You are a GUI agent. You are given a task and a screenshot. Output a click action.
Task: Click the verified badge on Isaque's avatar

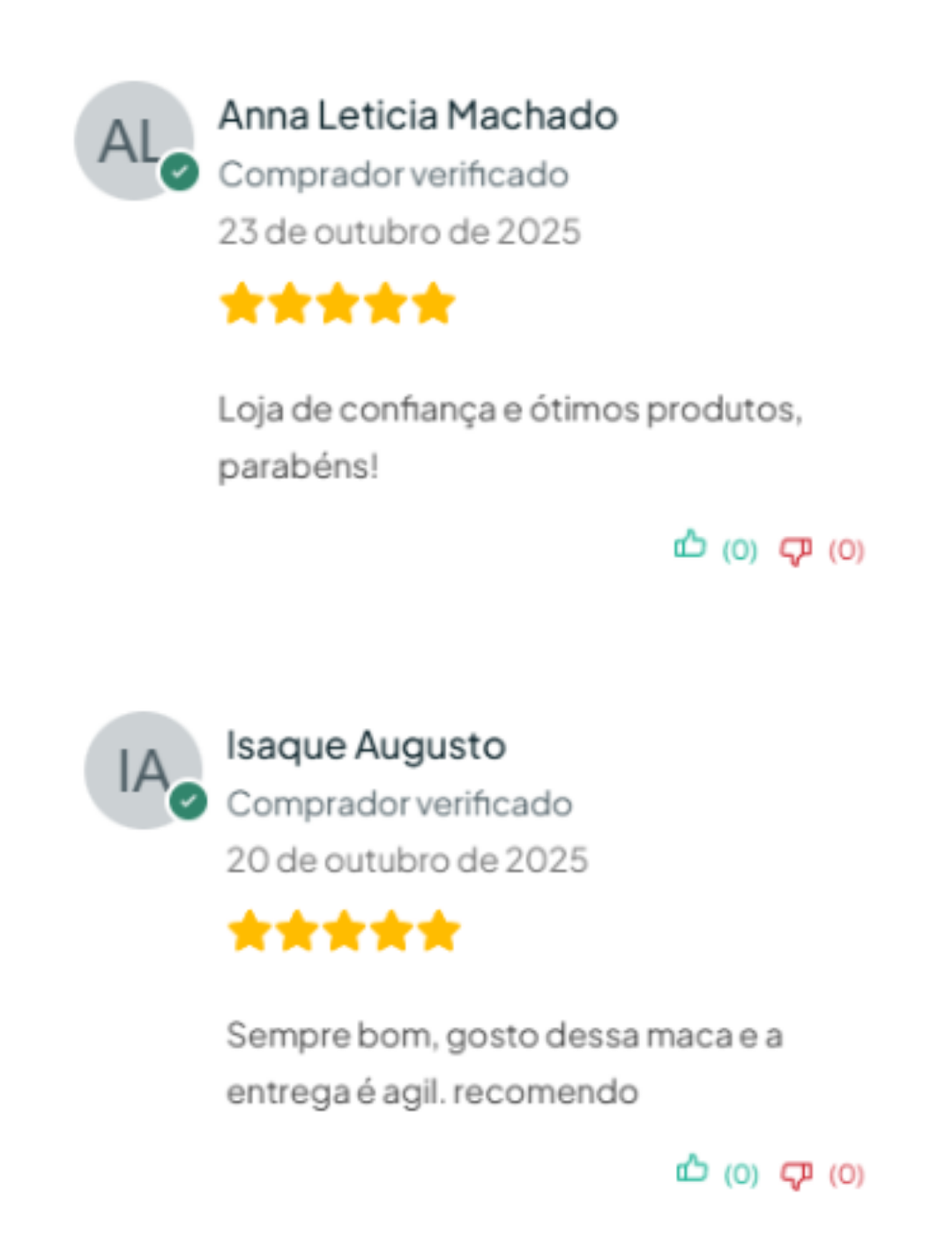(x=188, y=801)
